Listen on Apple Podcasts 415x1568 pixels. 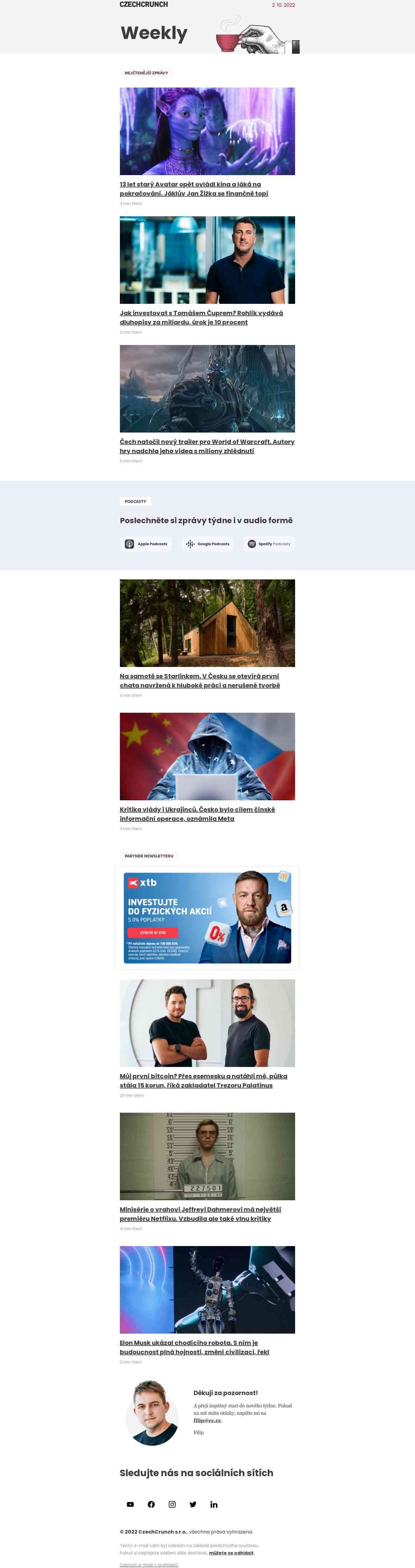tap(146, 543)
